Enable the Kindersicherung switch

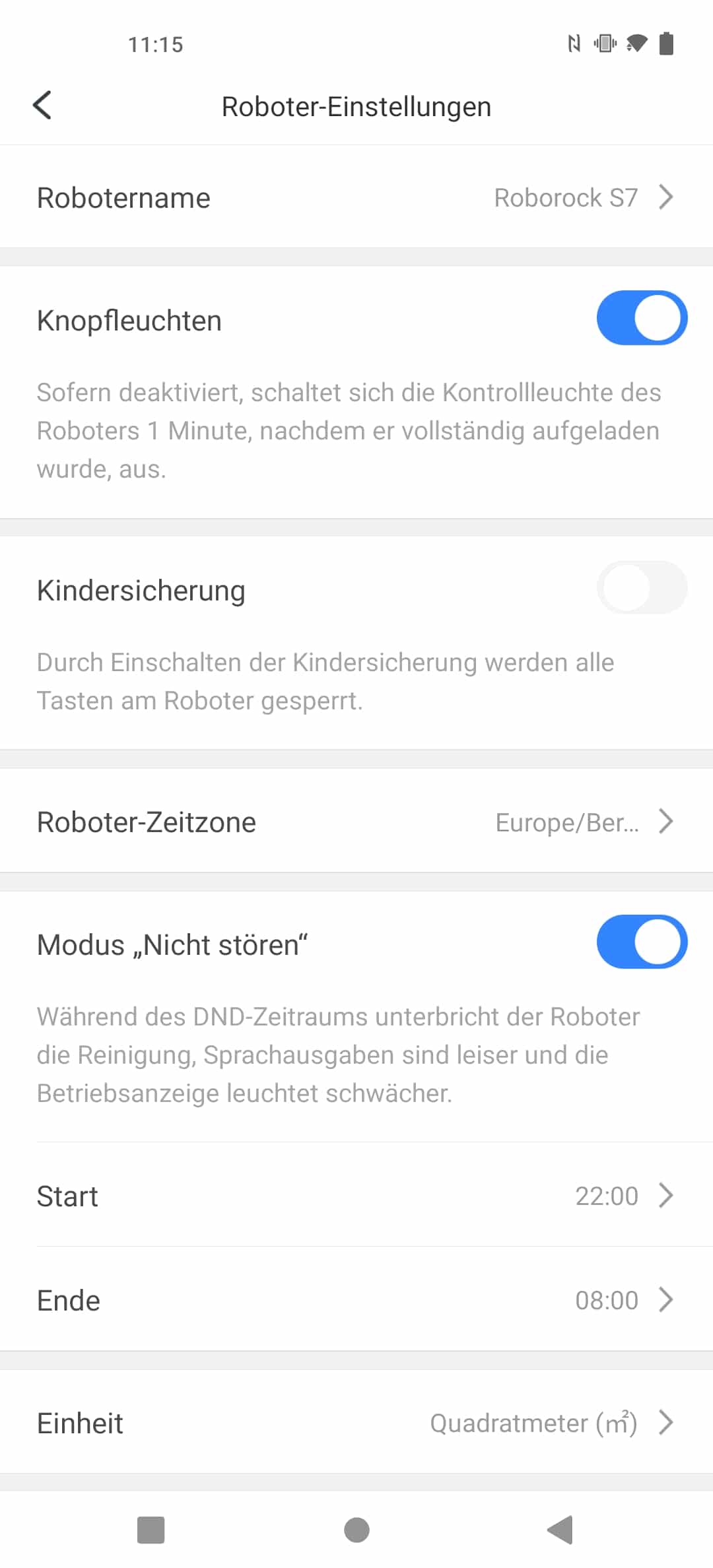pos(642,587)
